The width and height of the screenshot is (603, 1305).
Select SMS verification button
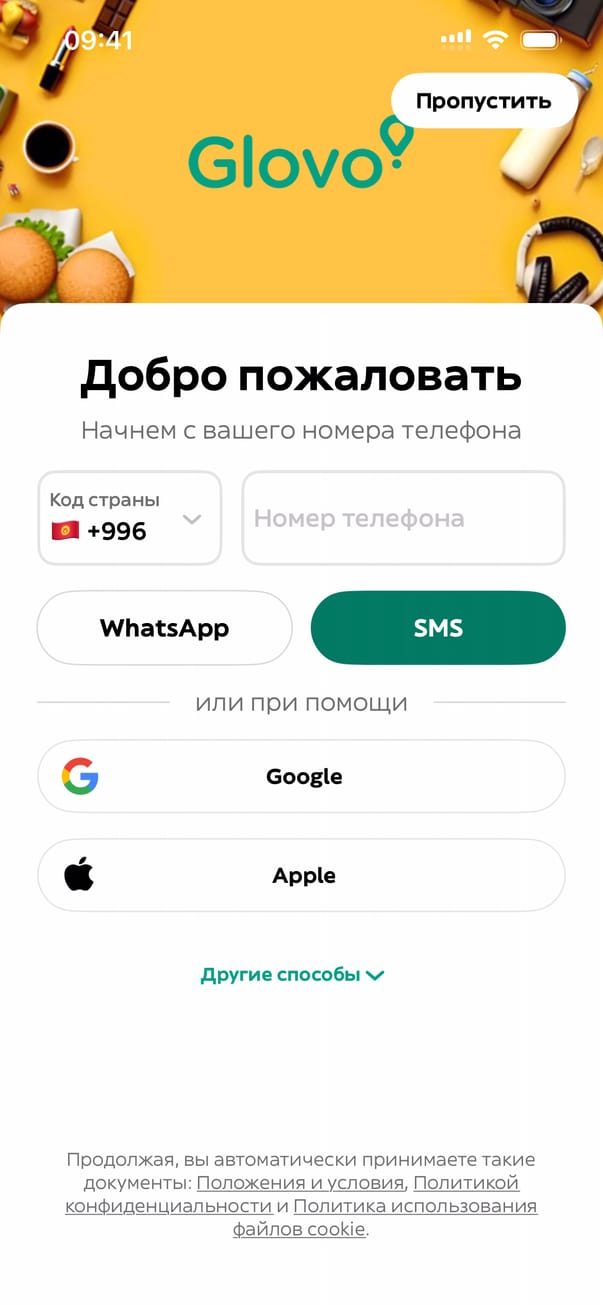(438, 628)
